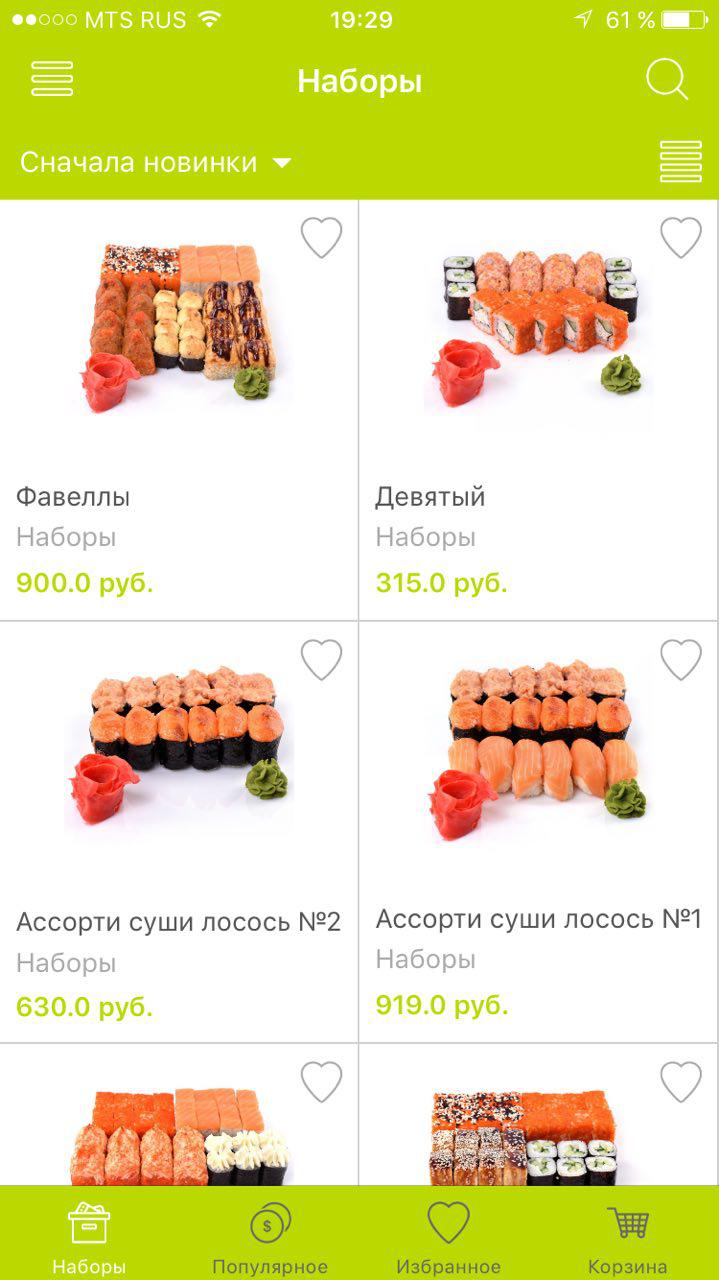Like the Девятый set with heart

coord(681,238)
